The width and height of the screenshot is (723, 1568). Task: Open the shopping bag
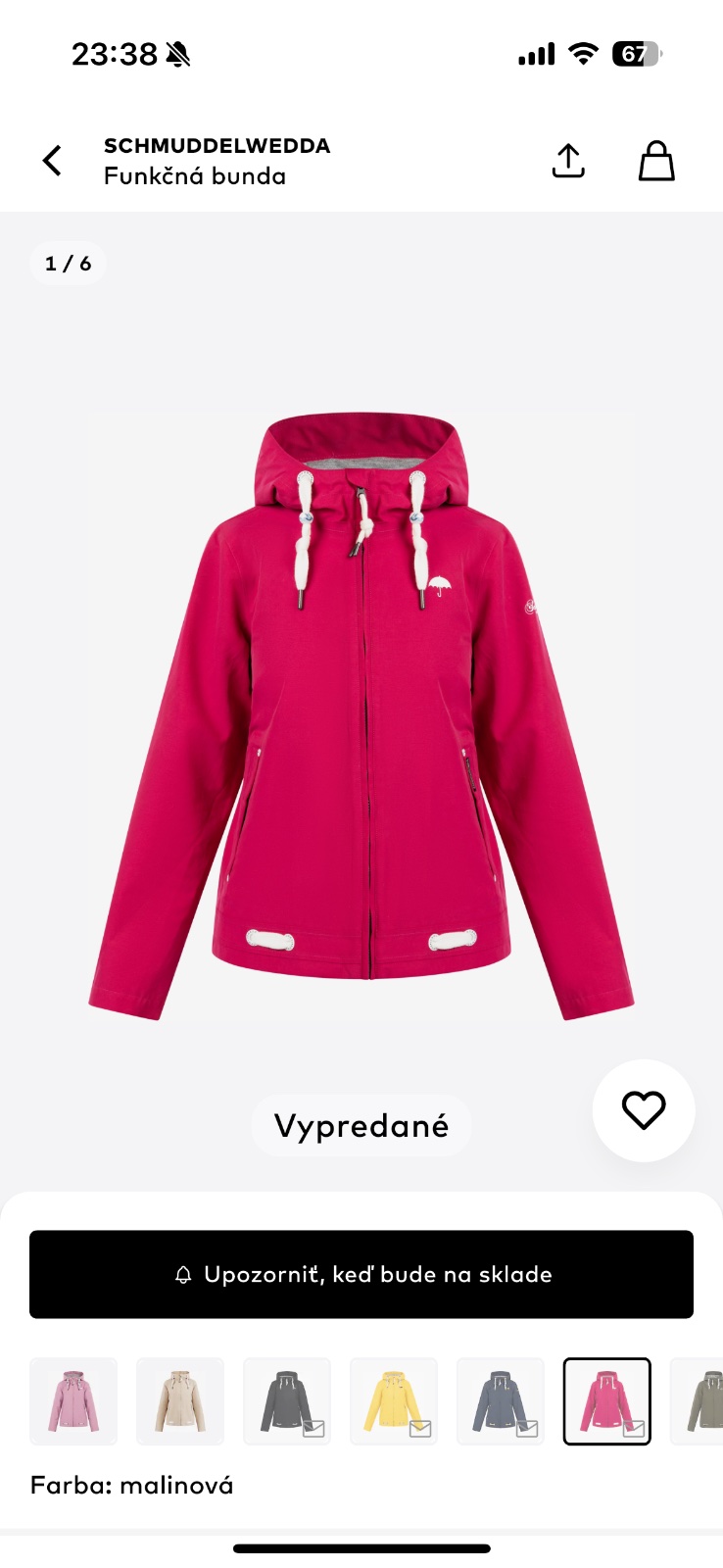(x=656, y=161)
